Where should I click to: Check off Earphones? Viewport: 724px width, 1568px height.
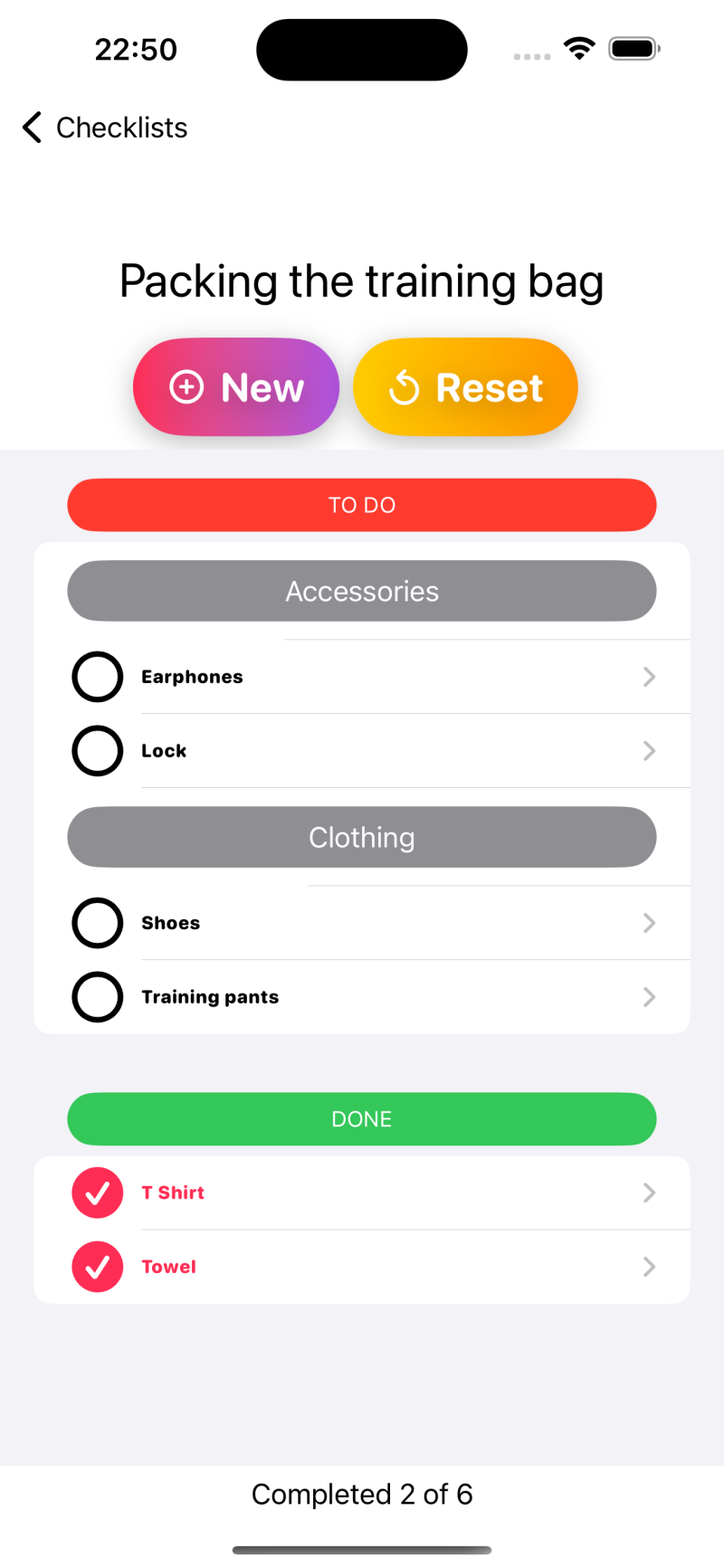[98, 677]
